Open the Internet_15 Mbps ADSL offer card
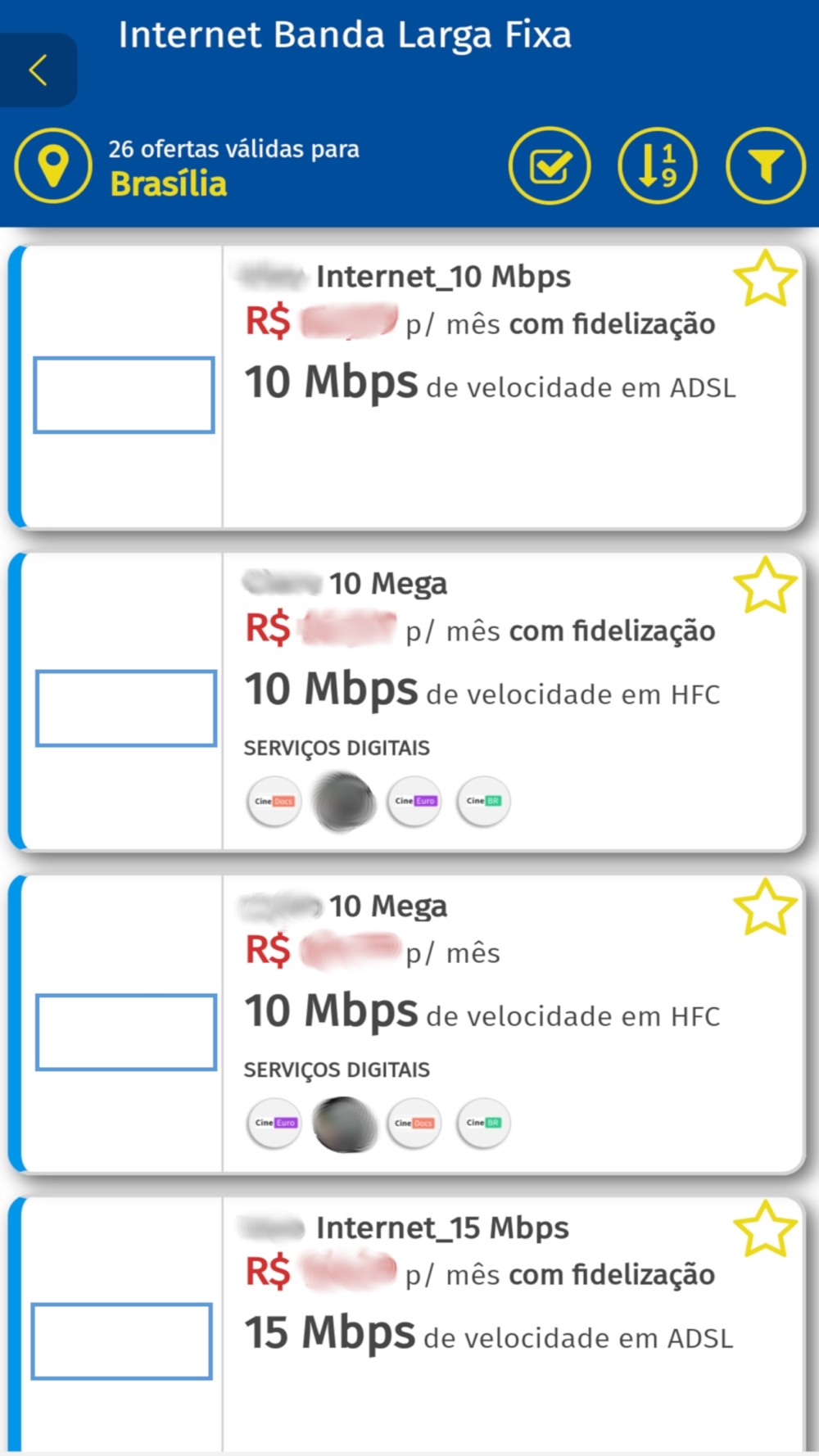The height and width of the screenshot is (1456, 819). click(407, 1326)
